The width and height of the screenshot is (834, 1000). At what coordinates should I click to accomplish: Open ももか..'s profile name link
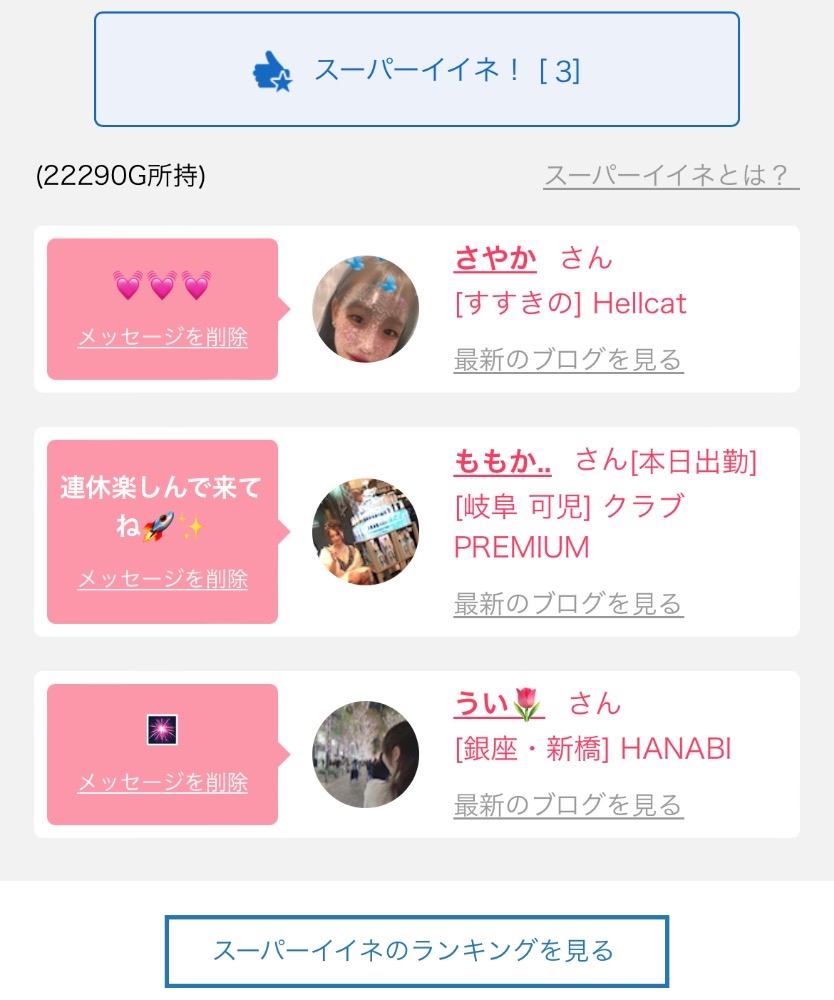(502, 460)
